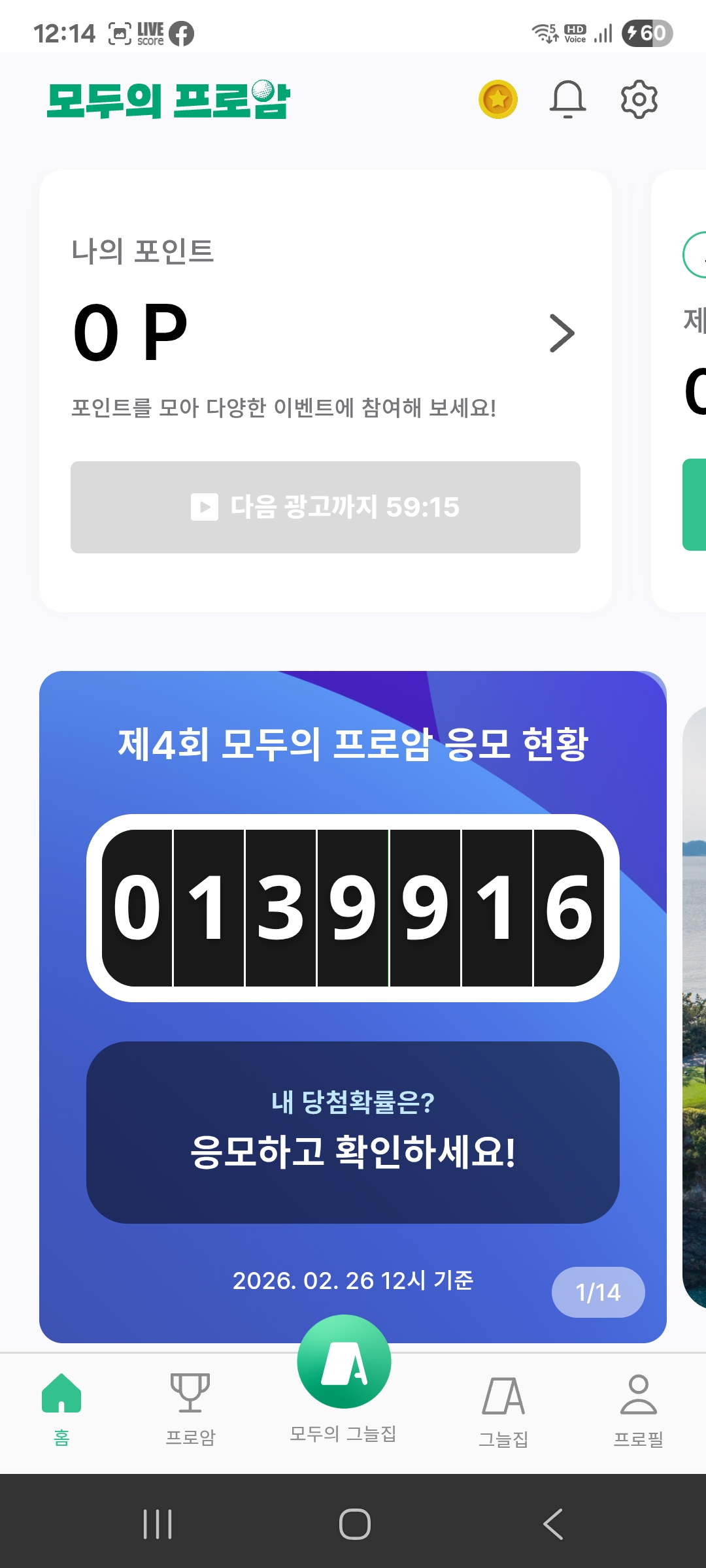Open recent apps from the navigation bar
This screenshot has width=706, height=1568.
tap(158, 1524)
